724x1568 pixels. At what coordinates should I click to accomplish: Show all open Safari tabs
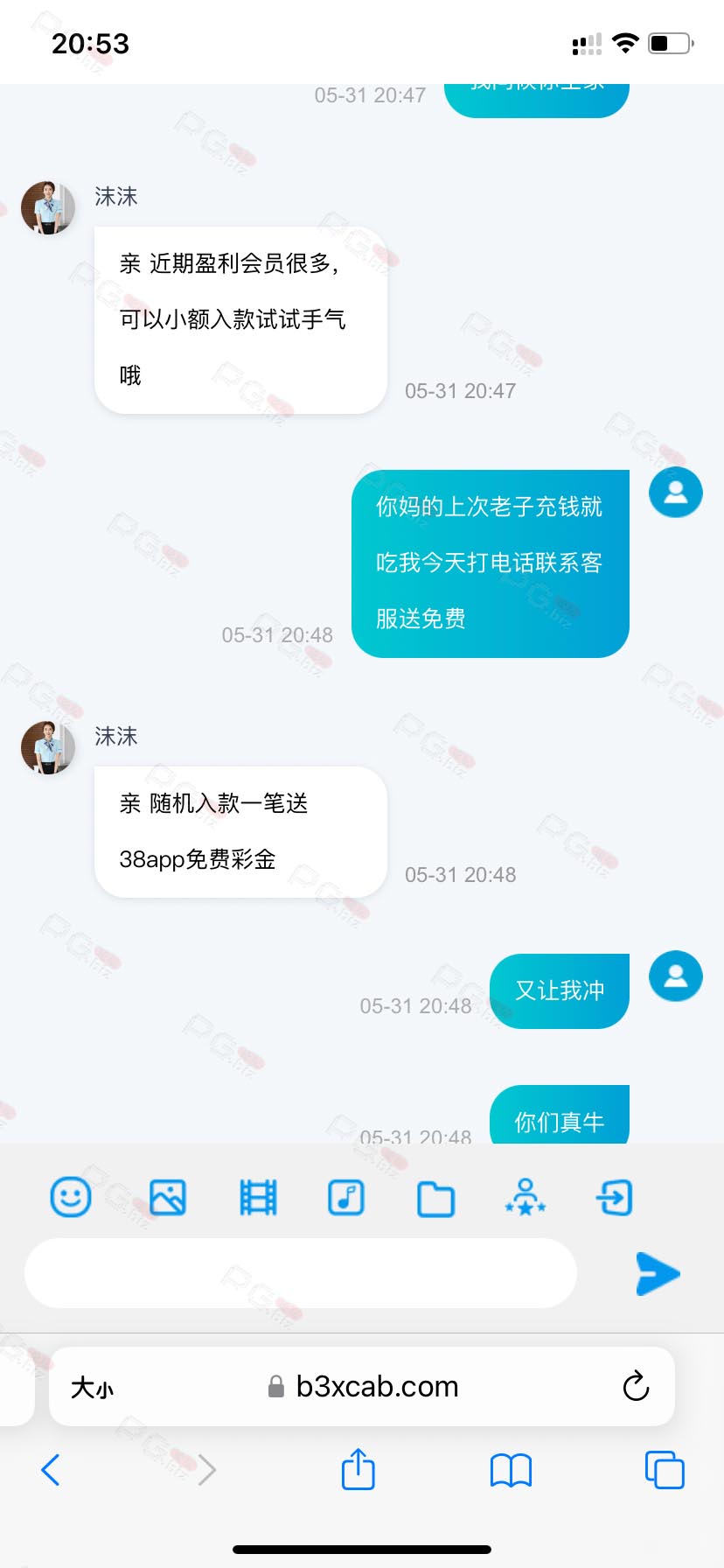tap(665, 1469)
